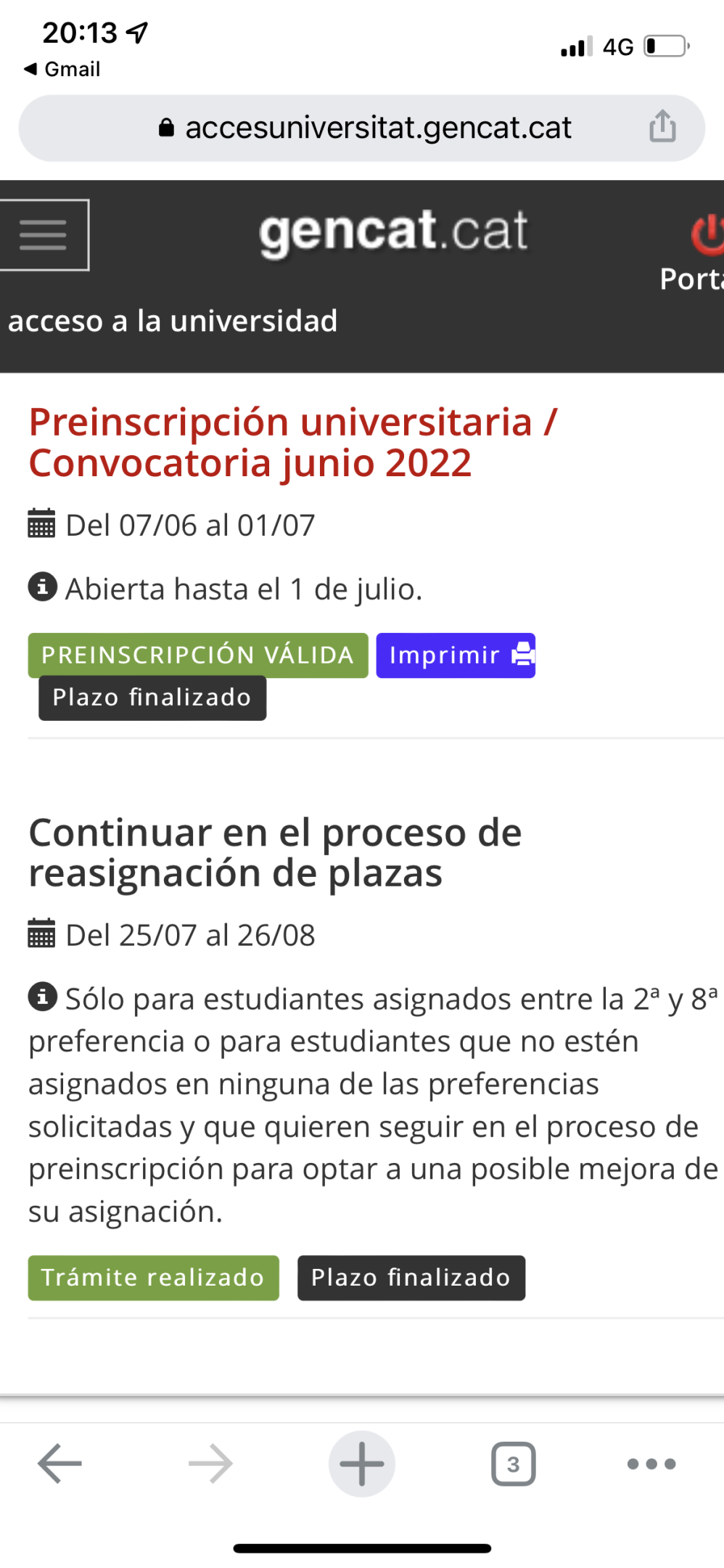Viewport: 724px width, 1568px height.
Task: Share this page from address bar
Action: coord(662,126)
